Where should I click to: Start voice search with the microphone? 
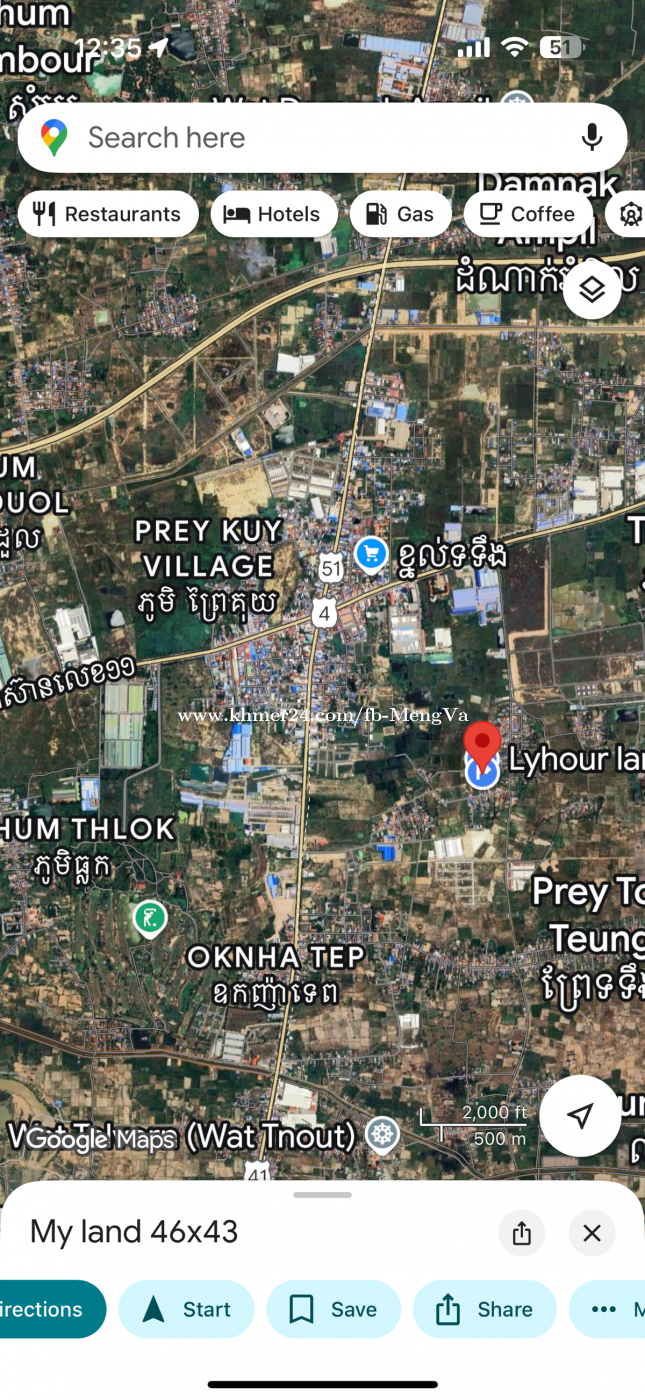click(592, 138)
